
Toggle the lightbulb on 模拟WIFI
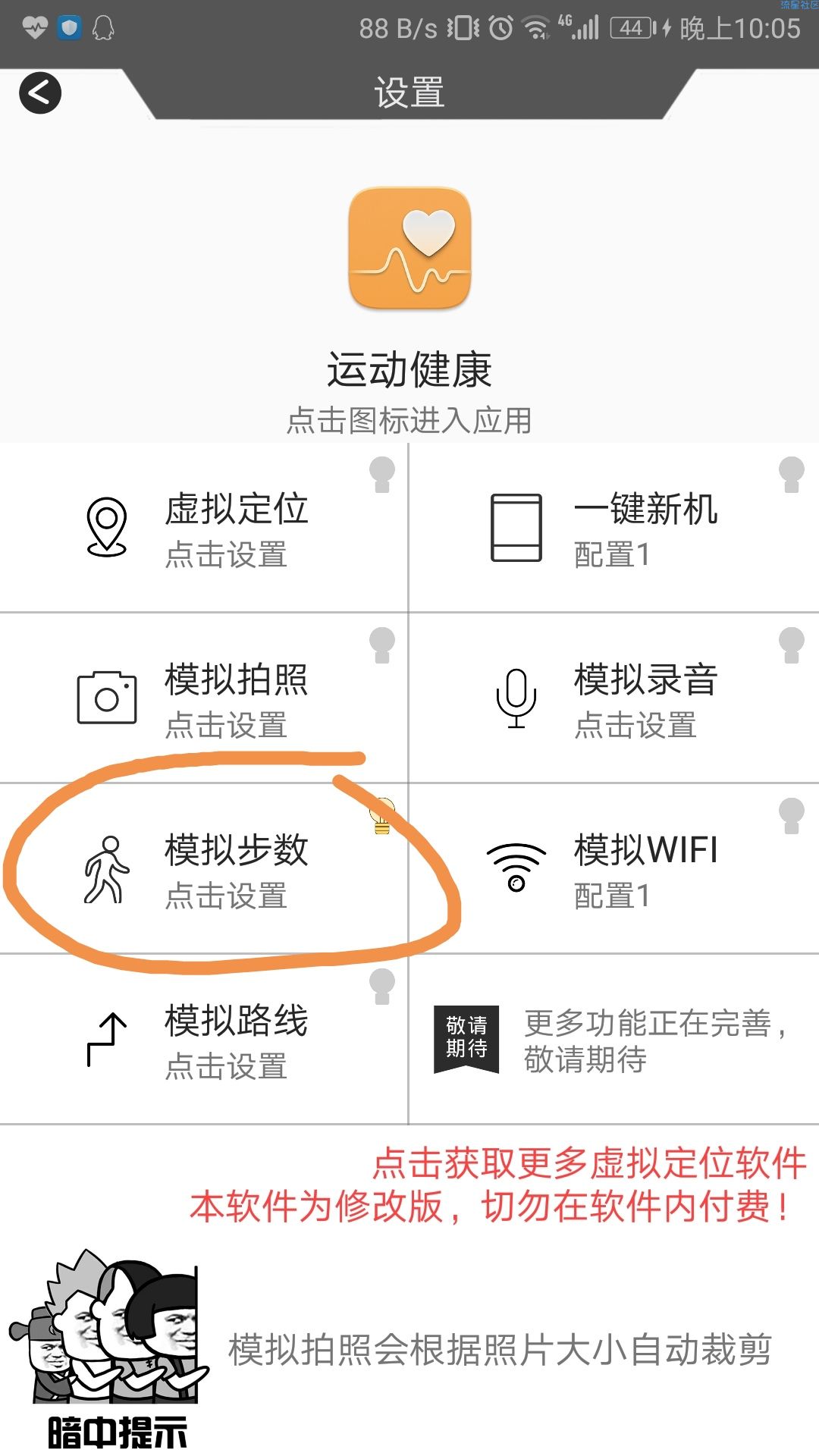click(791, 816)
